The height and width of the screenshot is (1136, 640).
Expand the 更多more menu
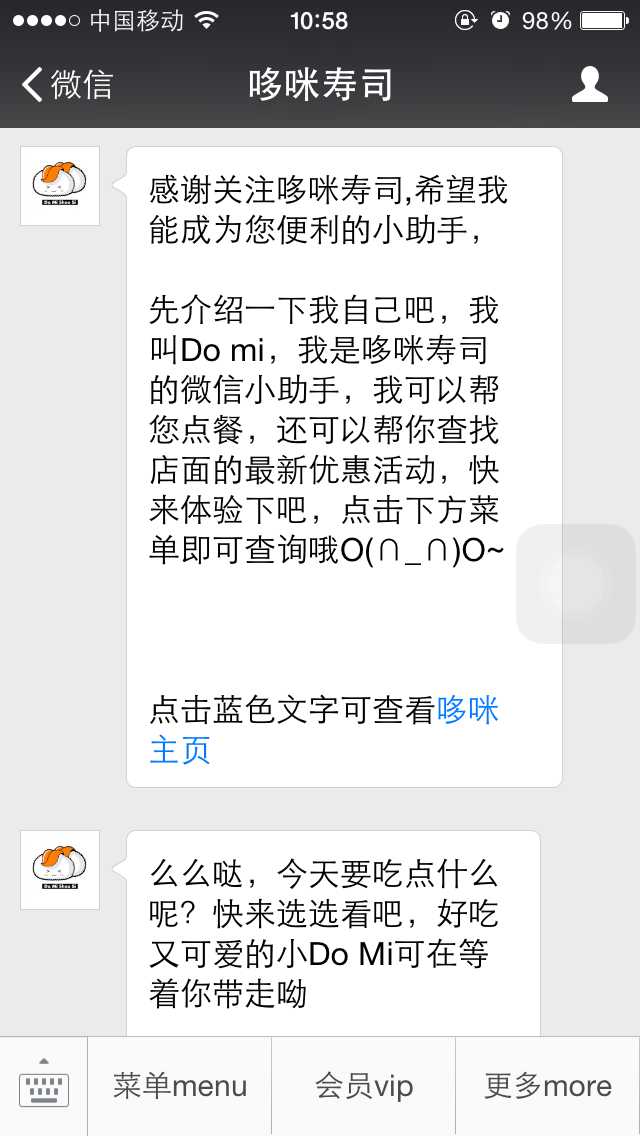click(548, 1086)
